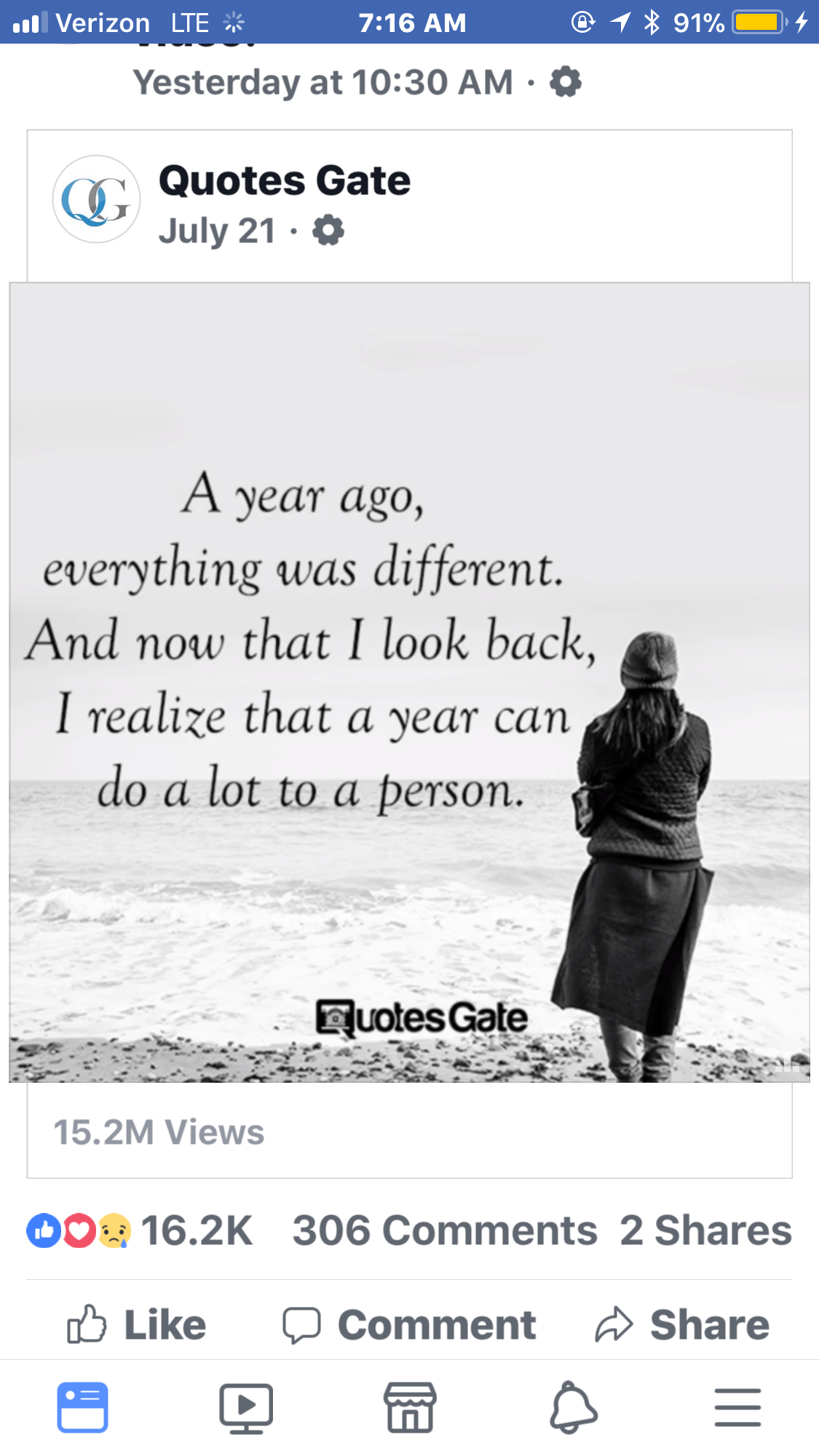Comment on this post
Image resolution: width=819 pixels, height=1456 pixels.
click(x=409, y=1324)
